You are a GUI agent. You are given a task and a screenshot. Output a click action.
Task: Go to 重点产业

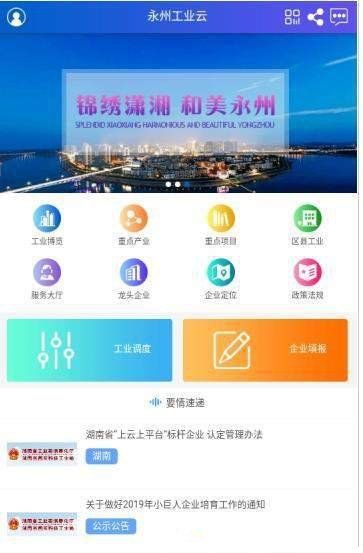(x=134, y=225)
